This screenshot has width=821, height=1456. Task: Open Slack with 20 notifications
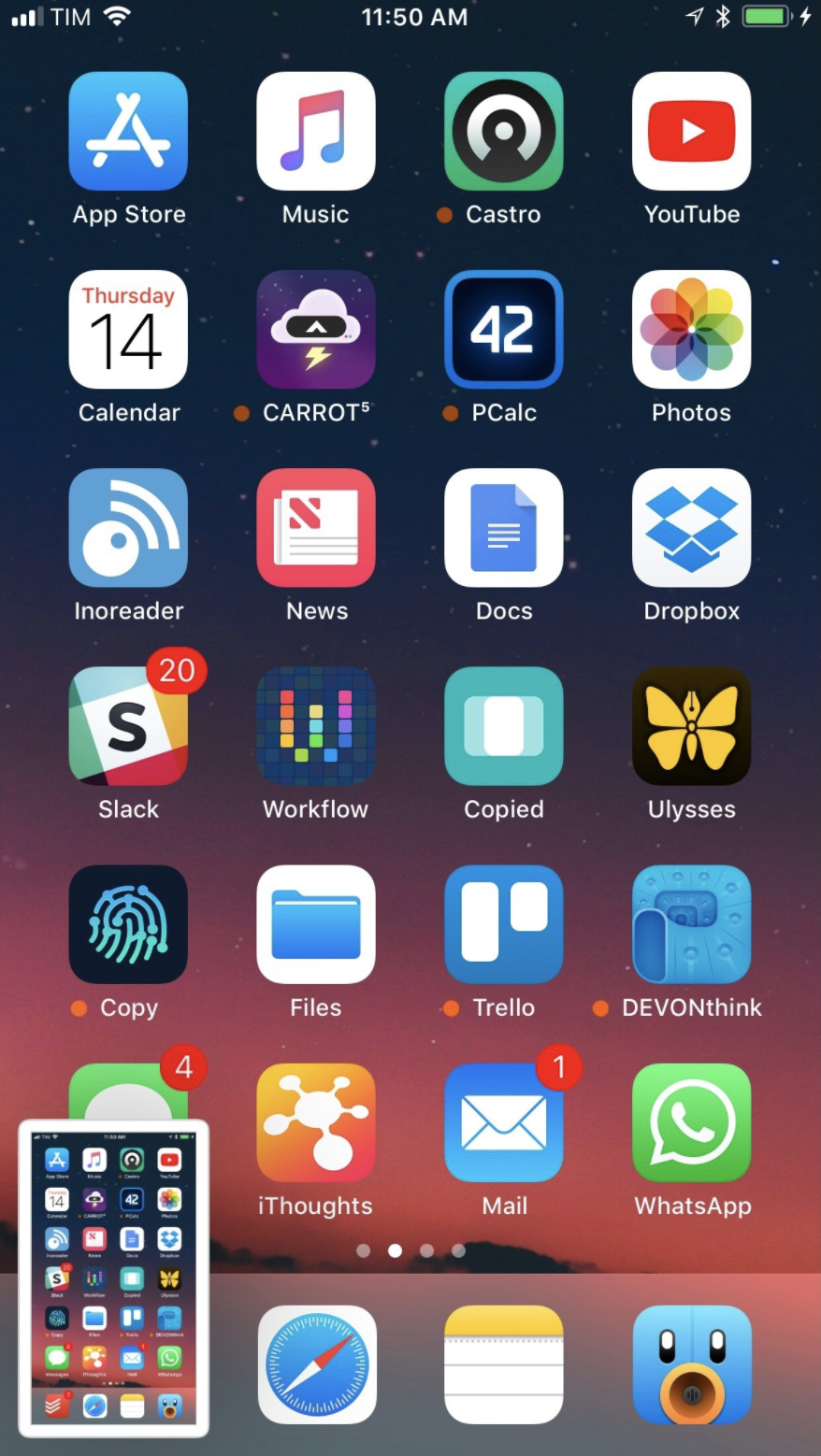click(x=128, y=725)
